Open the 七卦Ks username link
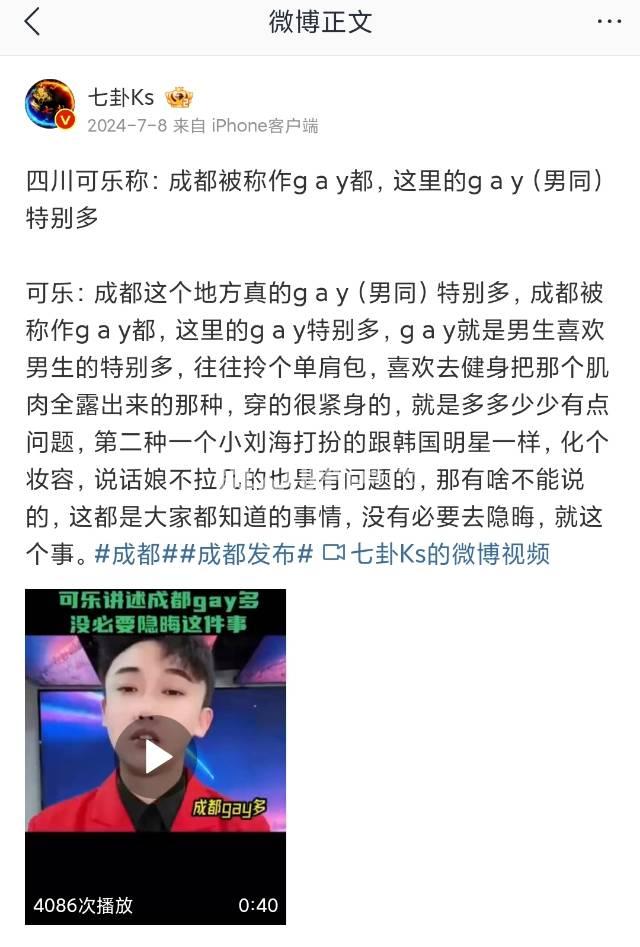 click(x=120, y=97)
